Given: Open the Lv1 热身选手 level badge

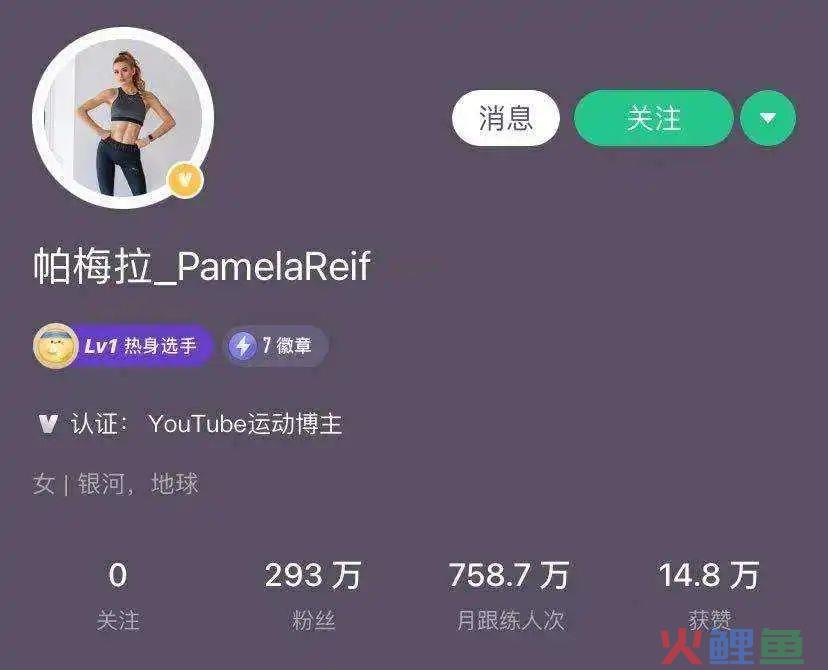Looking at the screenshot, I should click(x=125, y=346).
